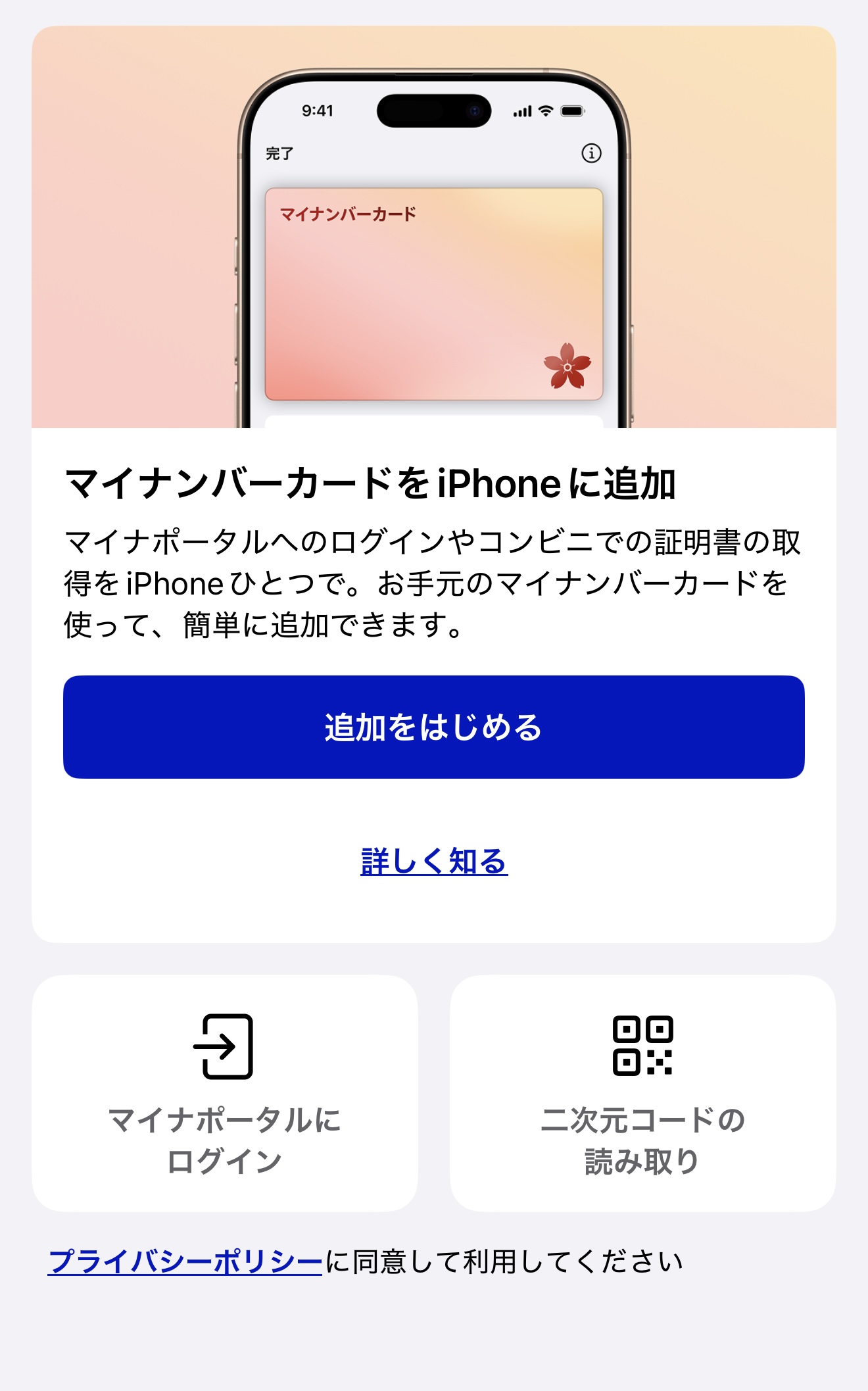View the プライバシーポリシー link
Viewport: 868px width, 1391px height.
pyautogui.click(x=185, y=1261)
